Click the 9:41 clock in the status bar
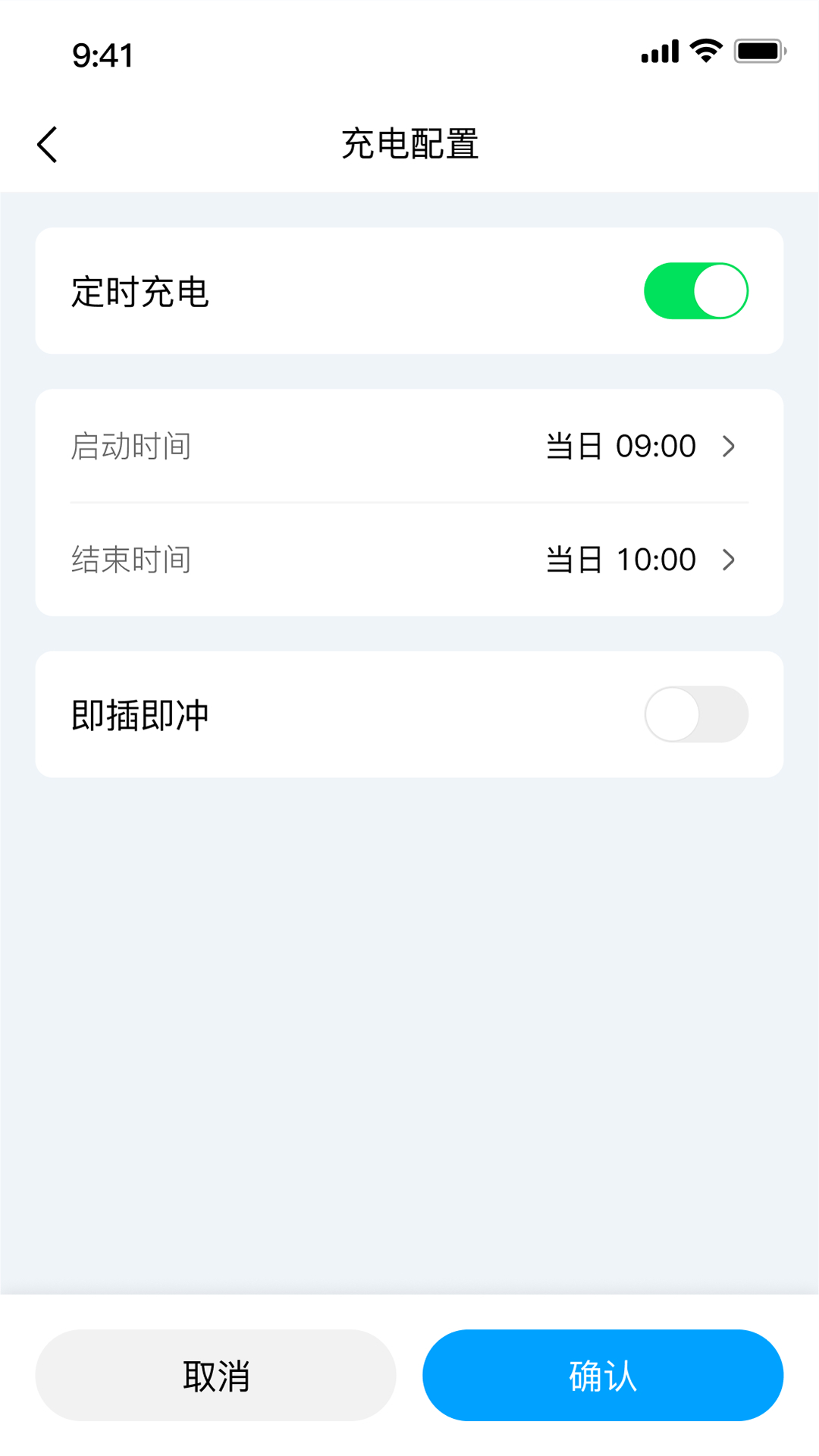Viewport: 819px width, 1456px height. point(102,55)
